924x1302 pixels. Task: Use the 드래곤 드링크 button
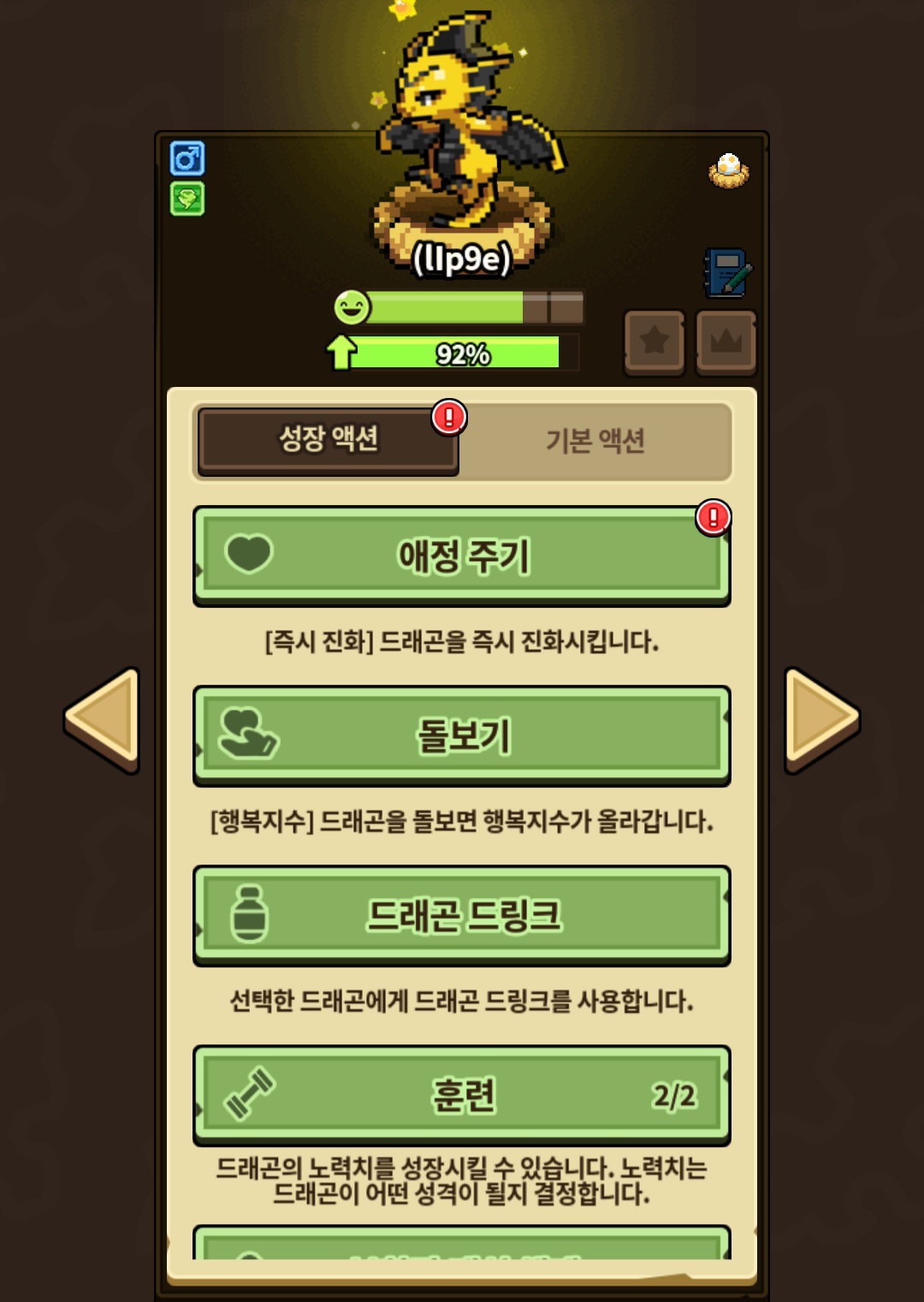(462, 916)
